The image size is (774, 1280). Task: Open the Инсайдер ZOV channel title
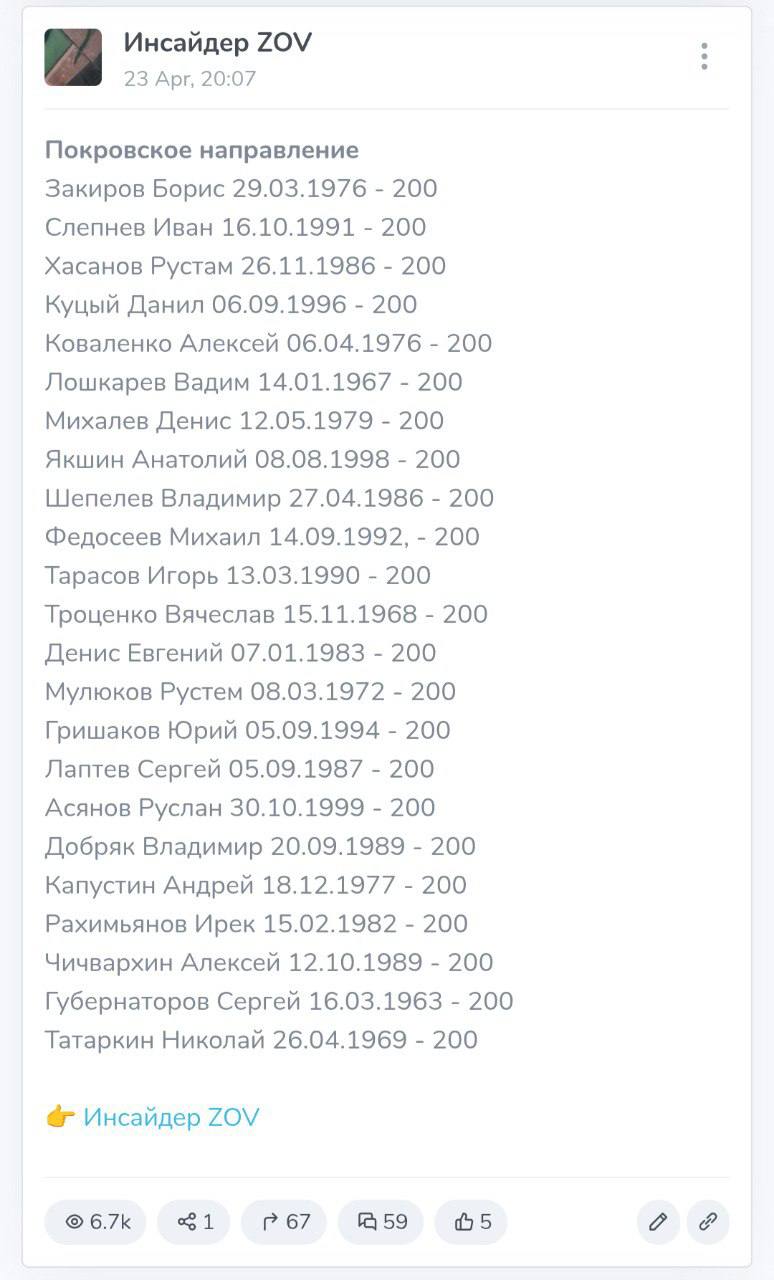click(218, 42)
